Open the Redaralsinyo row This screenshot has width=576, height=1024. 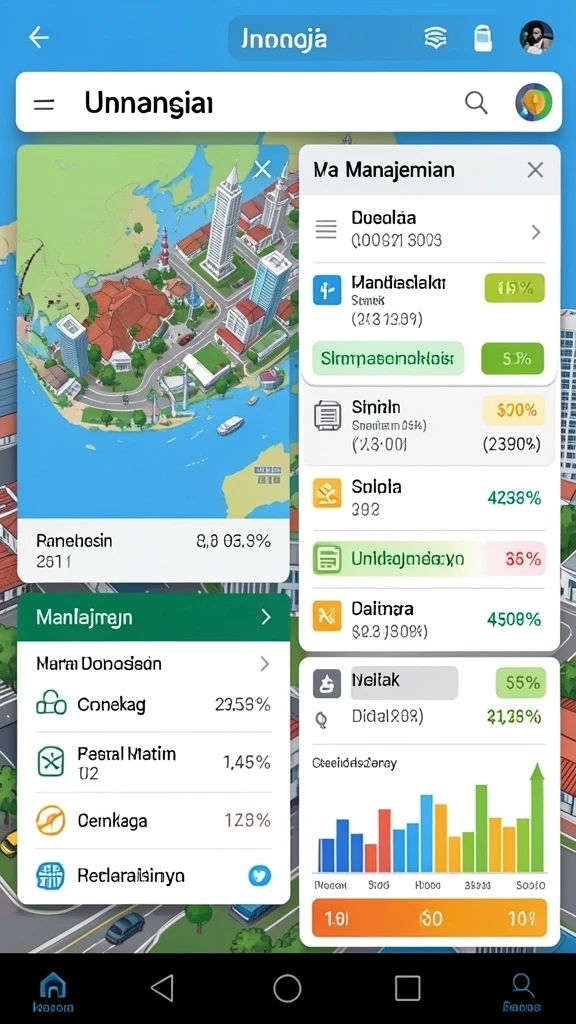click(153, 875)
